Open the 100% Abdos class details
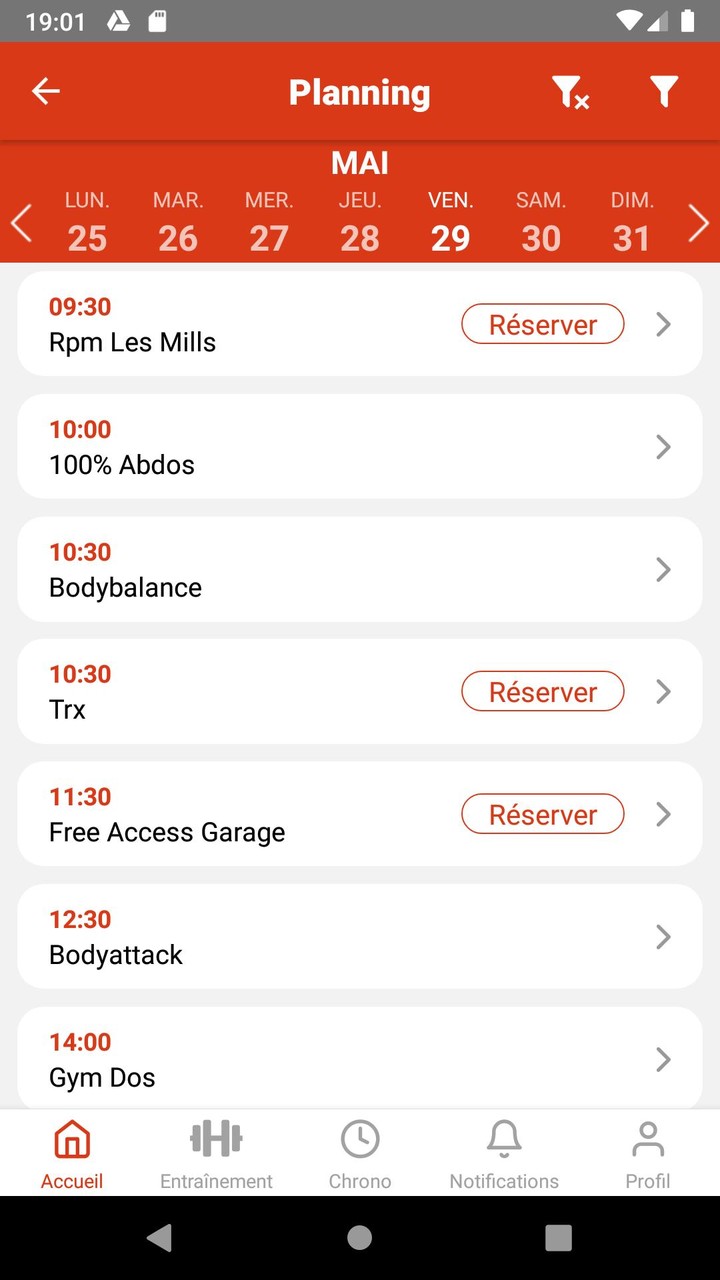This screenshot has width=720, height=1280. coord(360,446)
